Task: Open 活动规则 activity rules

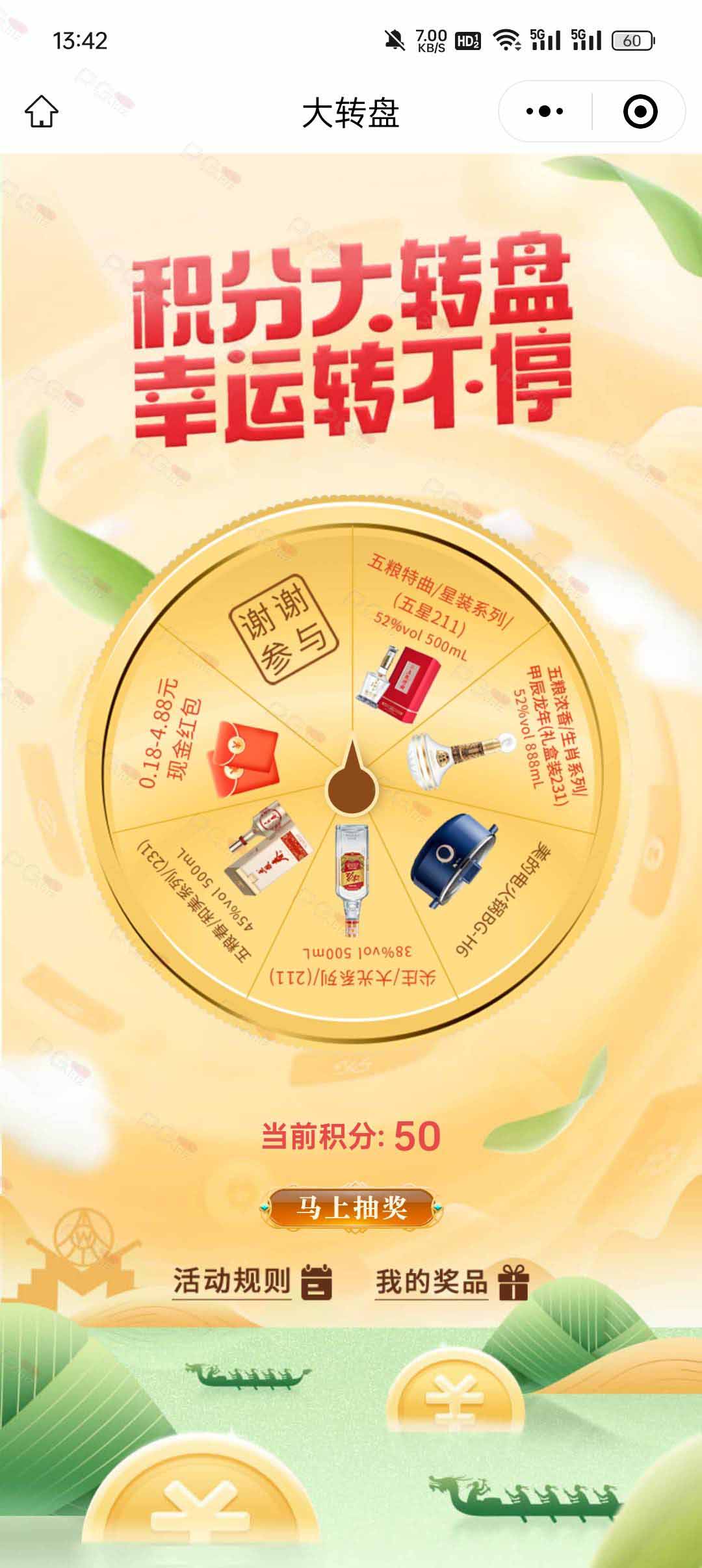Action: click(252, 1281)
